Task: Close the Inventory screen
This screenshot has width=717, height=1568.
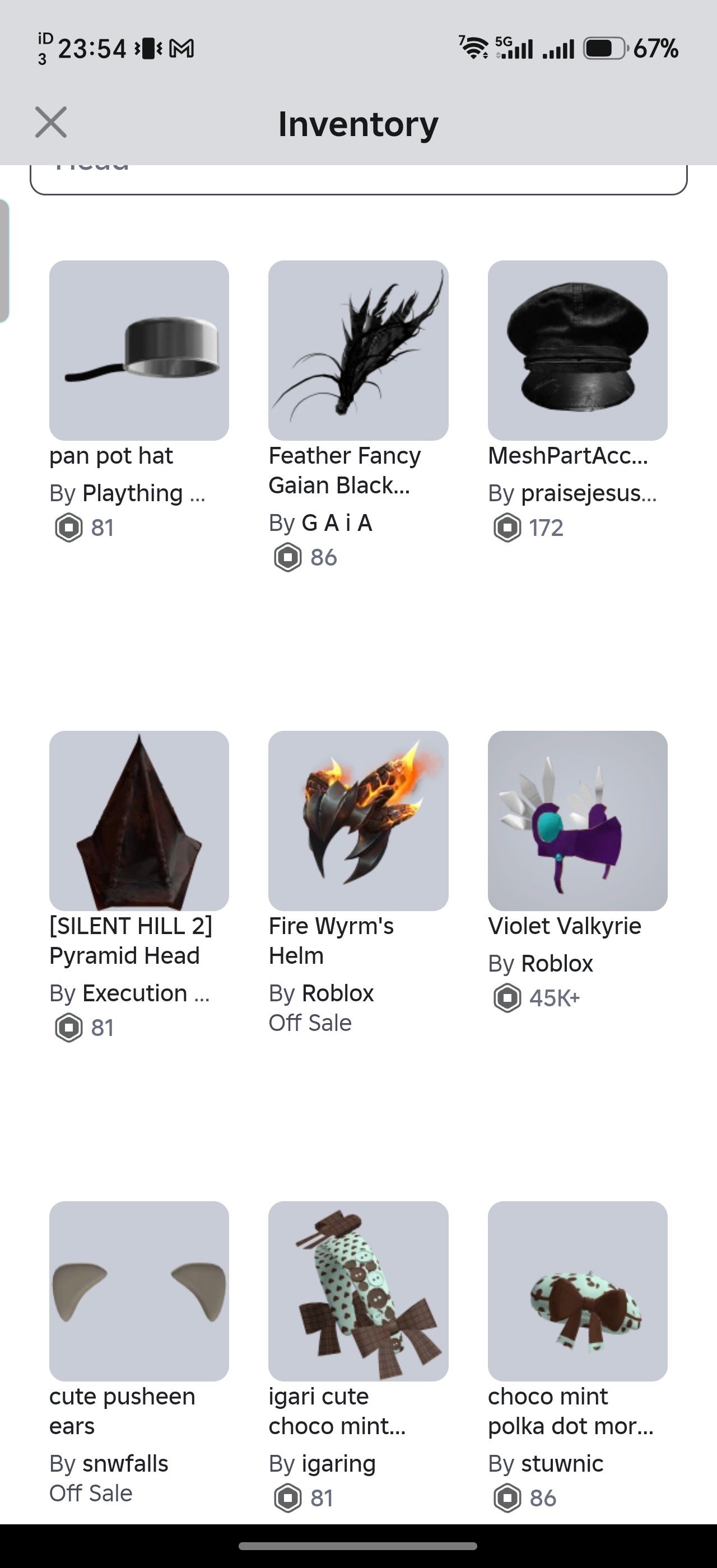Action: [x=50, y=122]
